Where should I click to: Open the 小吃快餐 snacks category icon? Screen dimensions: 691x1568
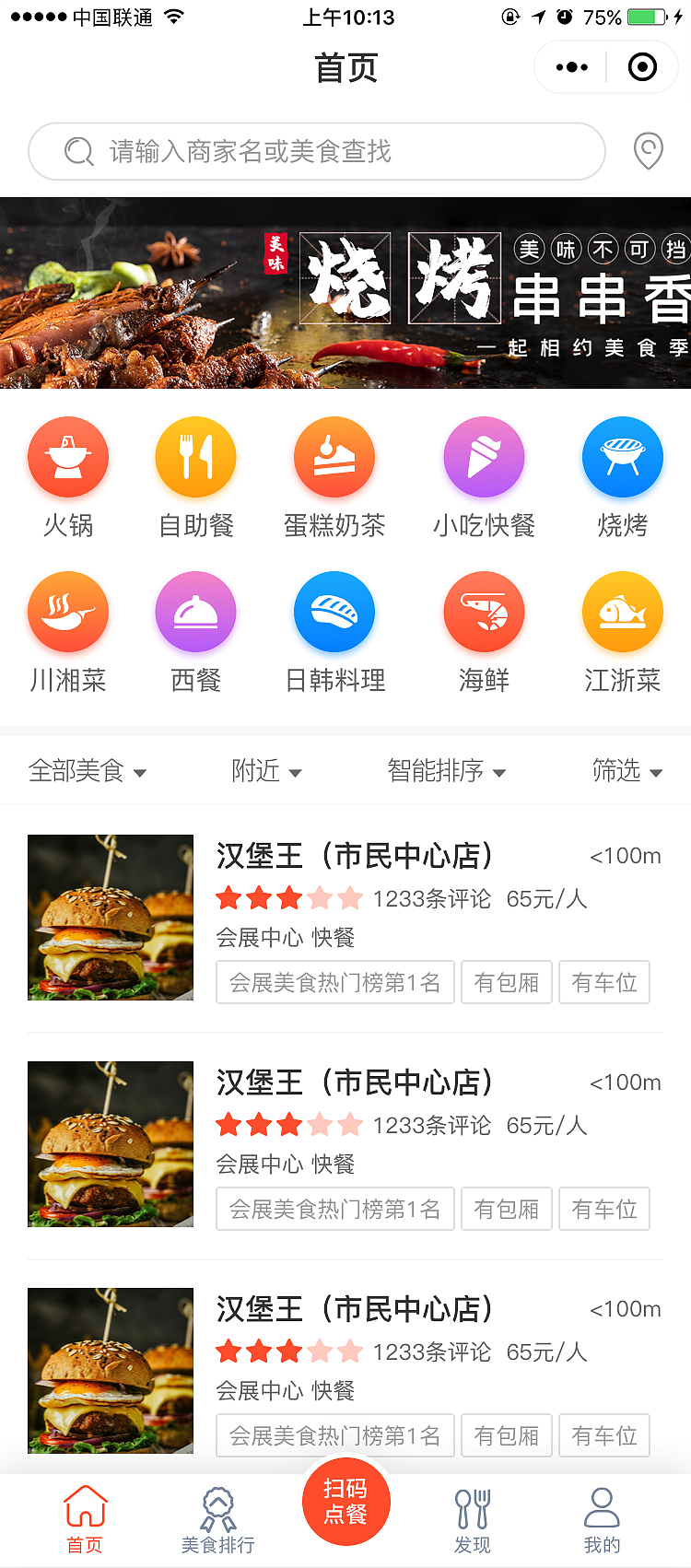pos(484,457)
